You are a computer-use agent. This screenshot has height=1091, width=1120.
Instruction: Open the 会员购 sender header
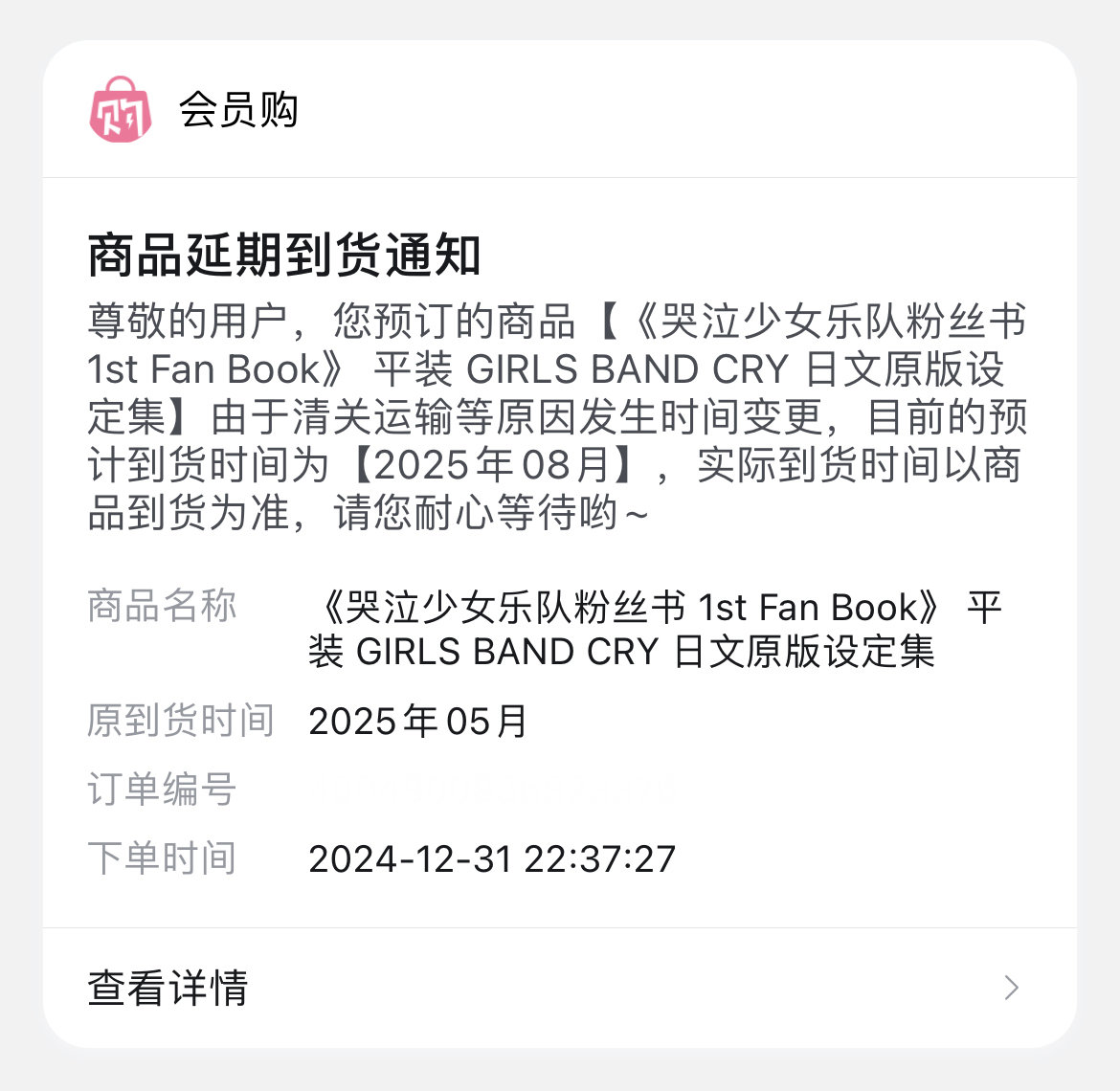click(x=237, y=111)
